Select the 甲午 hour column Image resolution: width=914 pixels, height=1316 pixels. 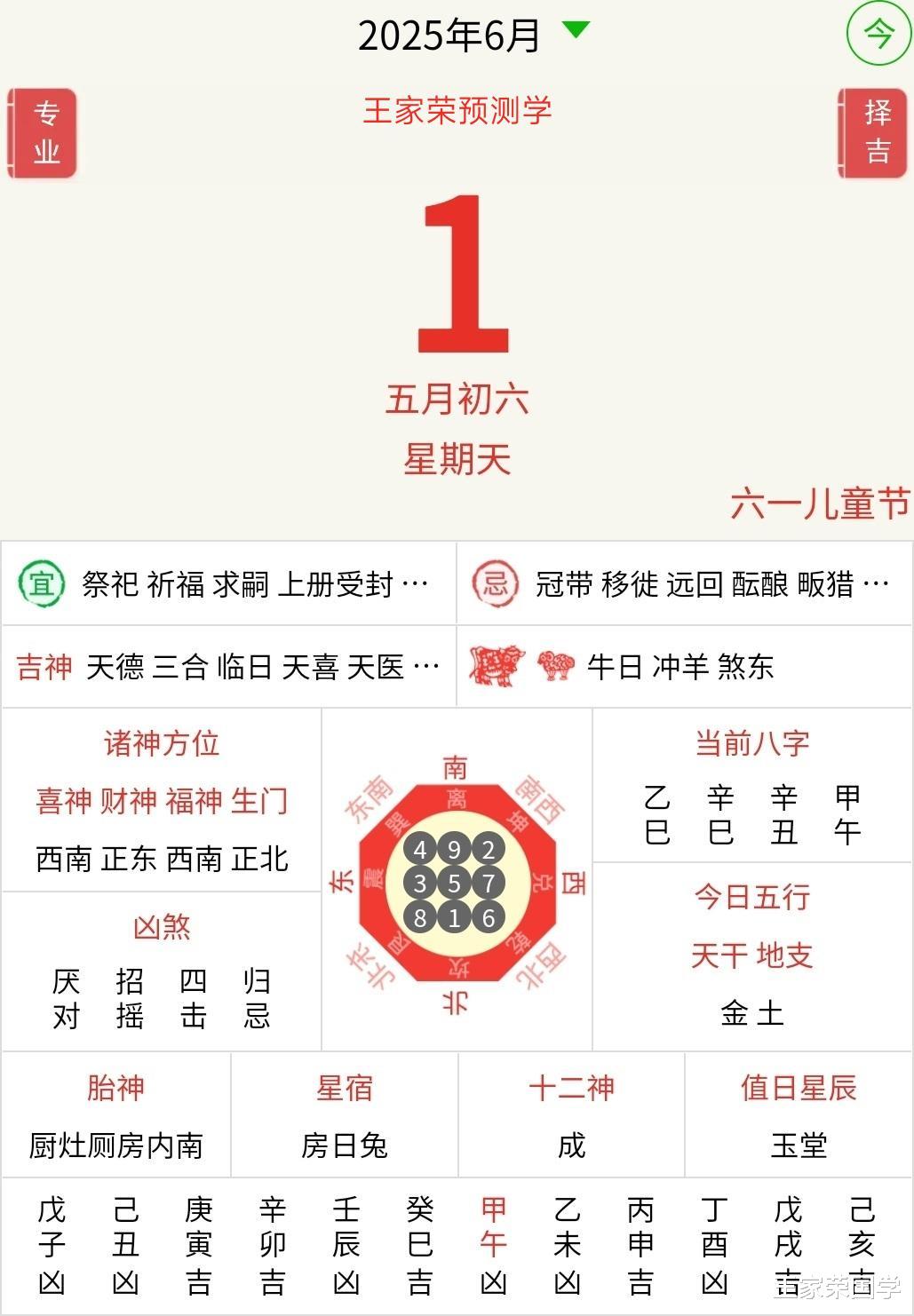493,1245
